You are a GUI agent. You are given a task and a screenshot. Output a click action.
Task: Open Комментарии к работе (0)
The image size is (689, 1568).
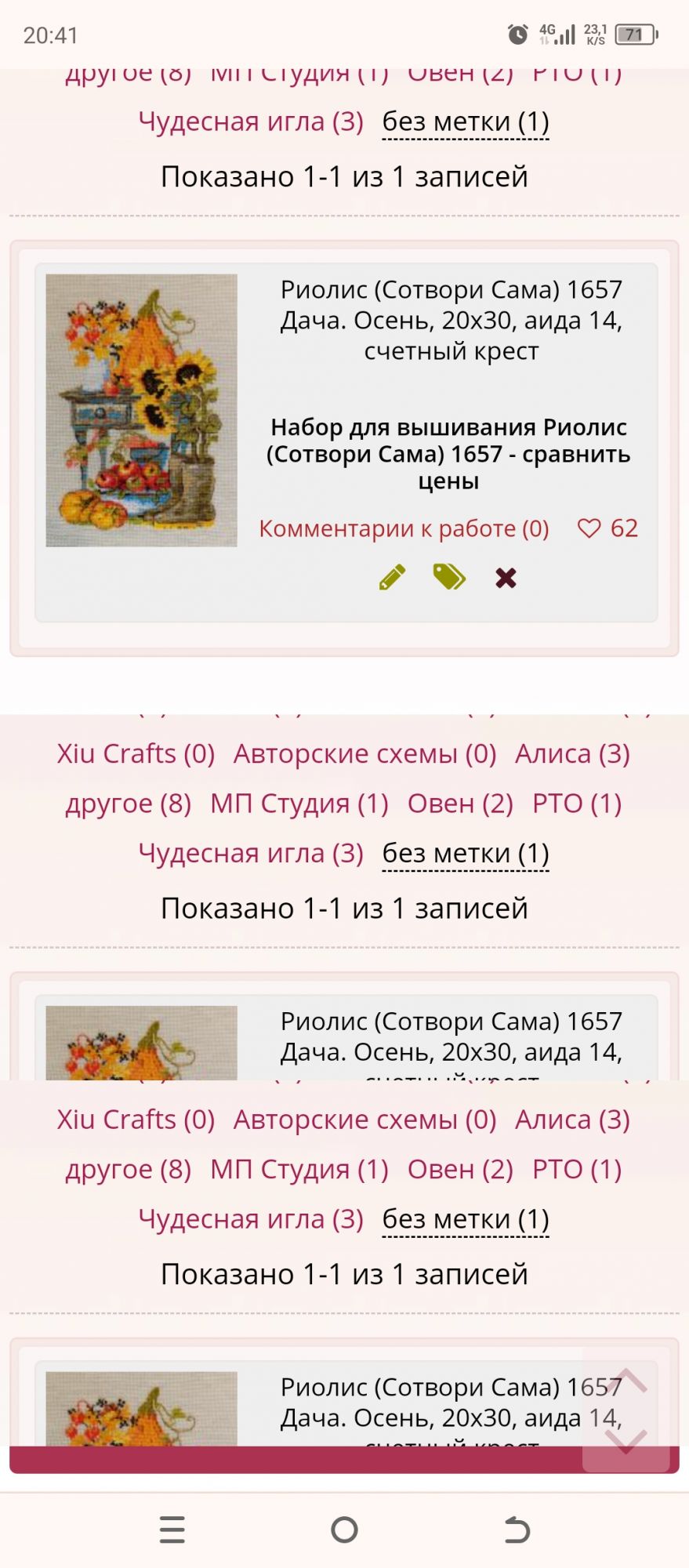point(404,529)
